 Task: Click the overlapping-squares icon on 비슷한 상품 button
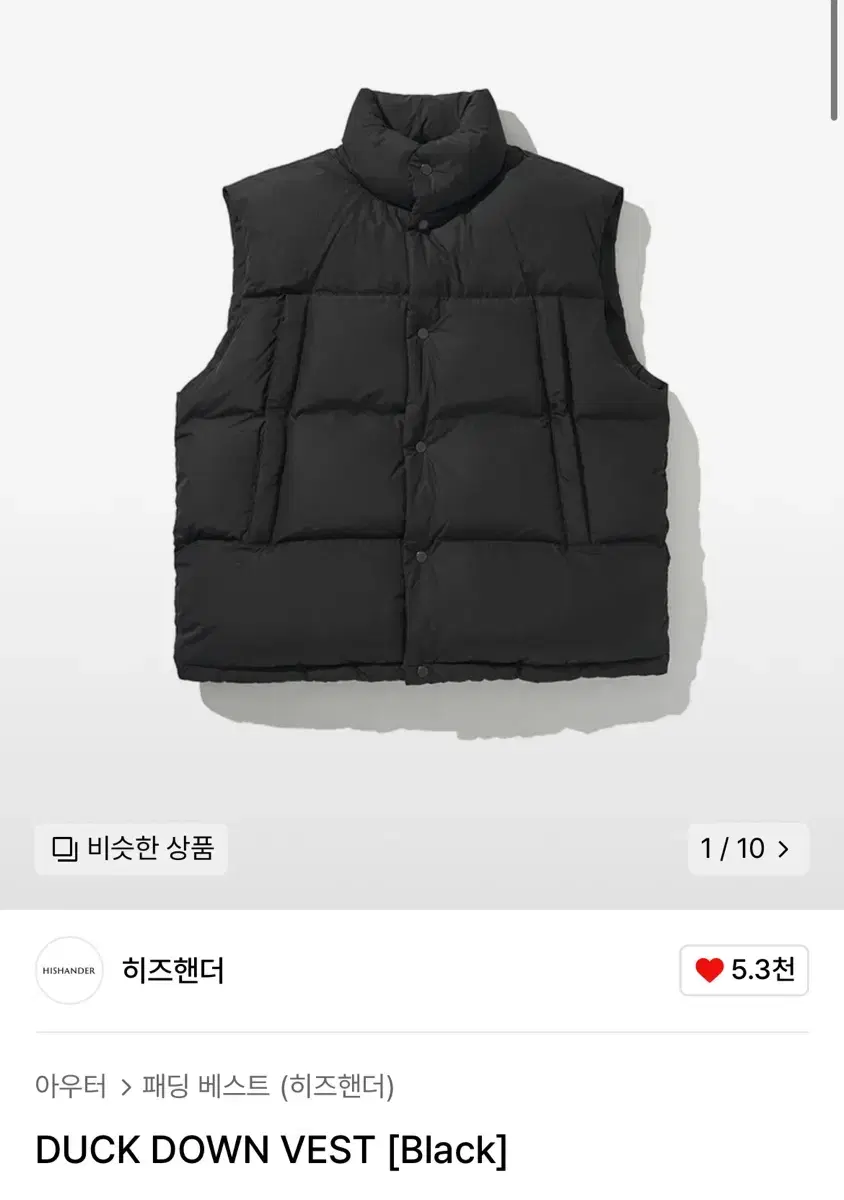pyautogui.click(x=65, y=849)
